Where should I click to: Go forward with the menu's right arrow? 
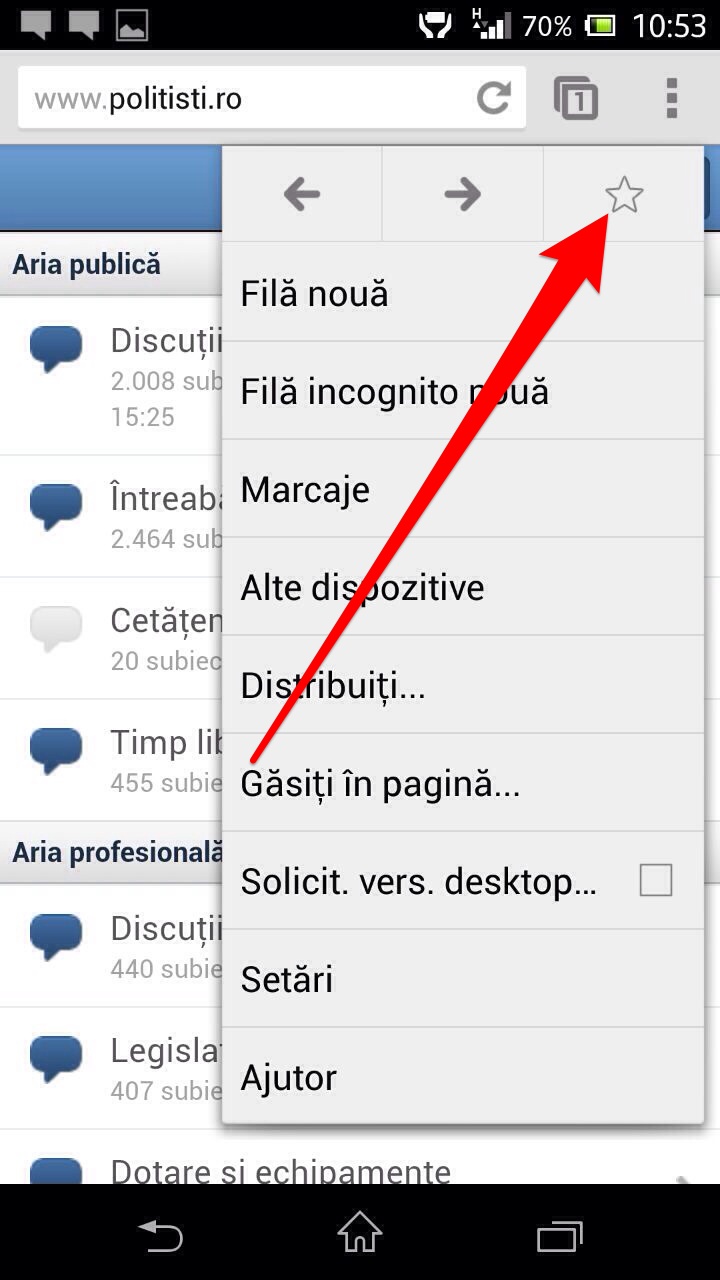[462, 194]
